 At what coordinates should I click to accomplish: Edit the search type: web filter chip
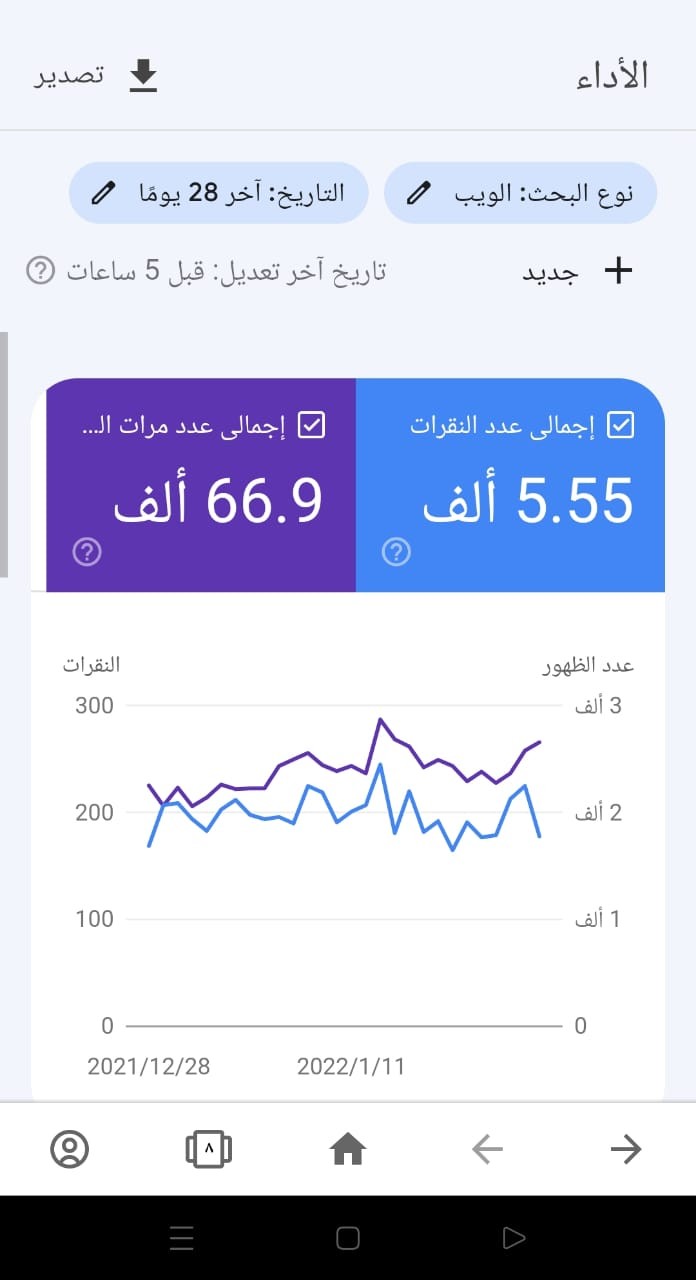520,193
